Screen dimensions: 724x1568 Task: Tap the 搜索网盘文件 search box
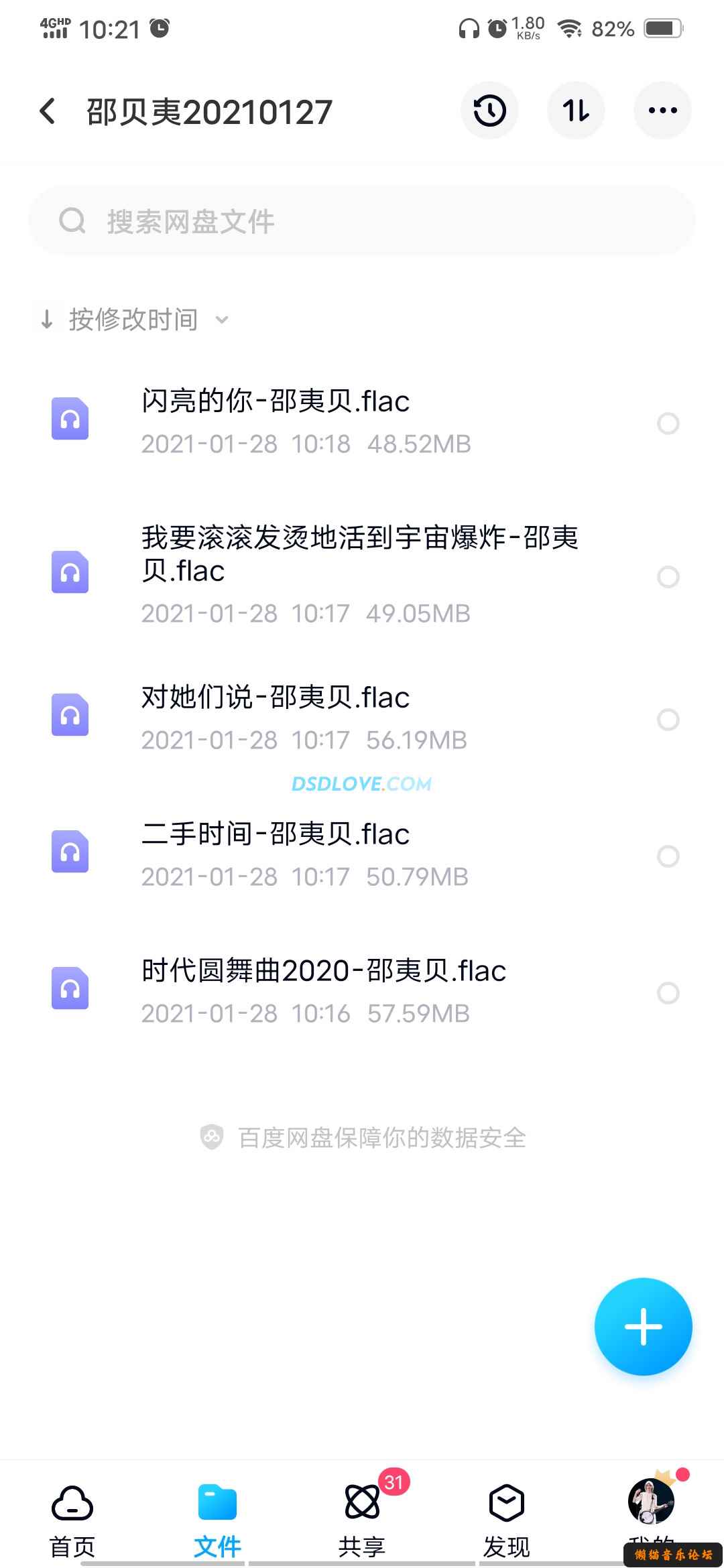(x=362, y=221)
